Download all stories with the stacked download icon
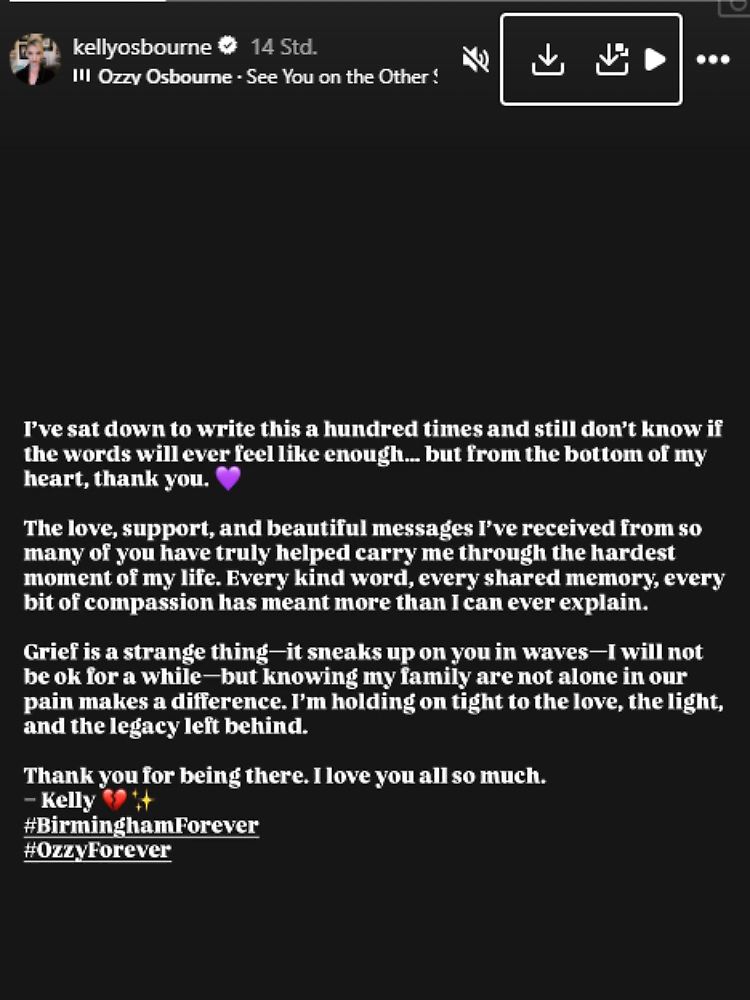 coord(611,60)
